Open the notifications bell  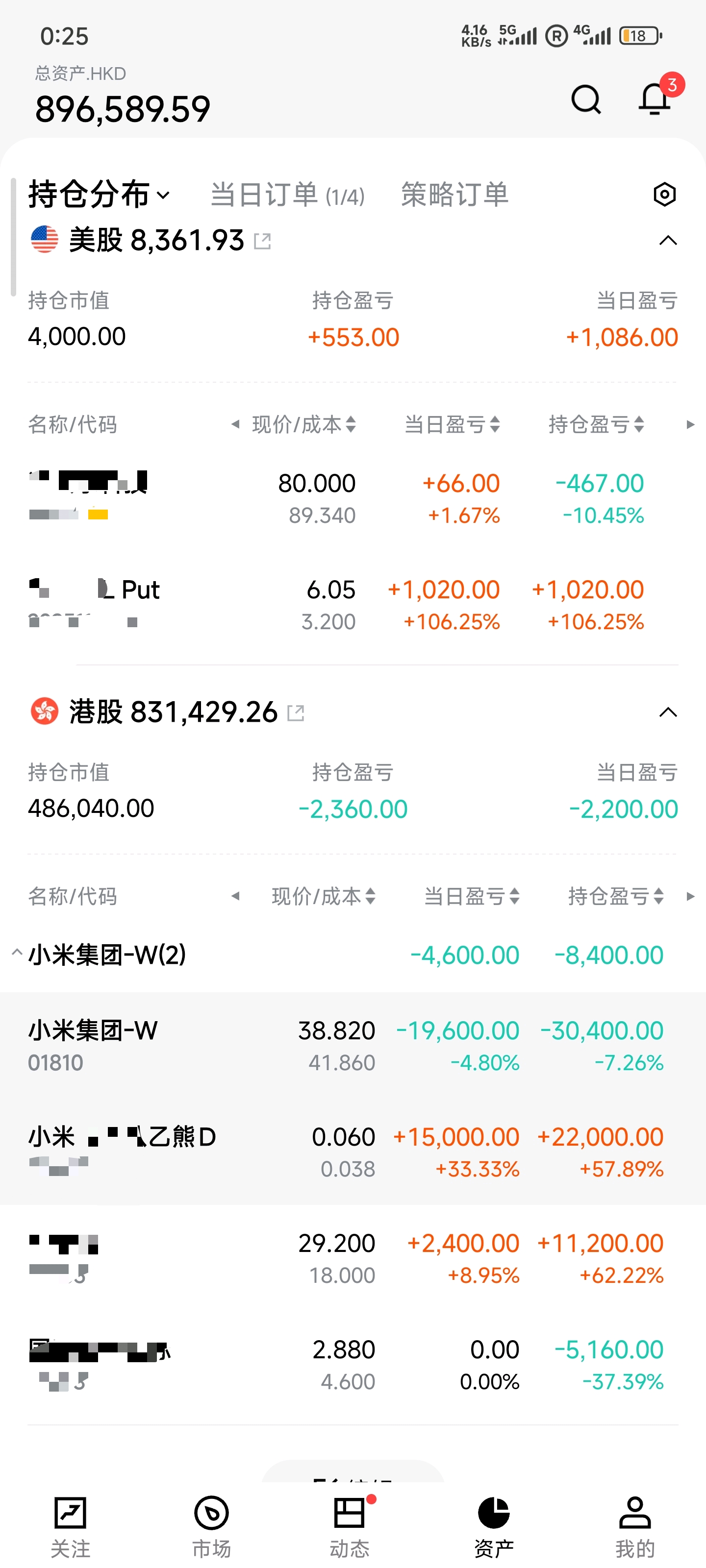(x=655, y=99)
